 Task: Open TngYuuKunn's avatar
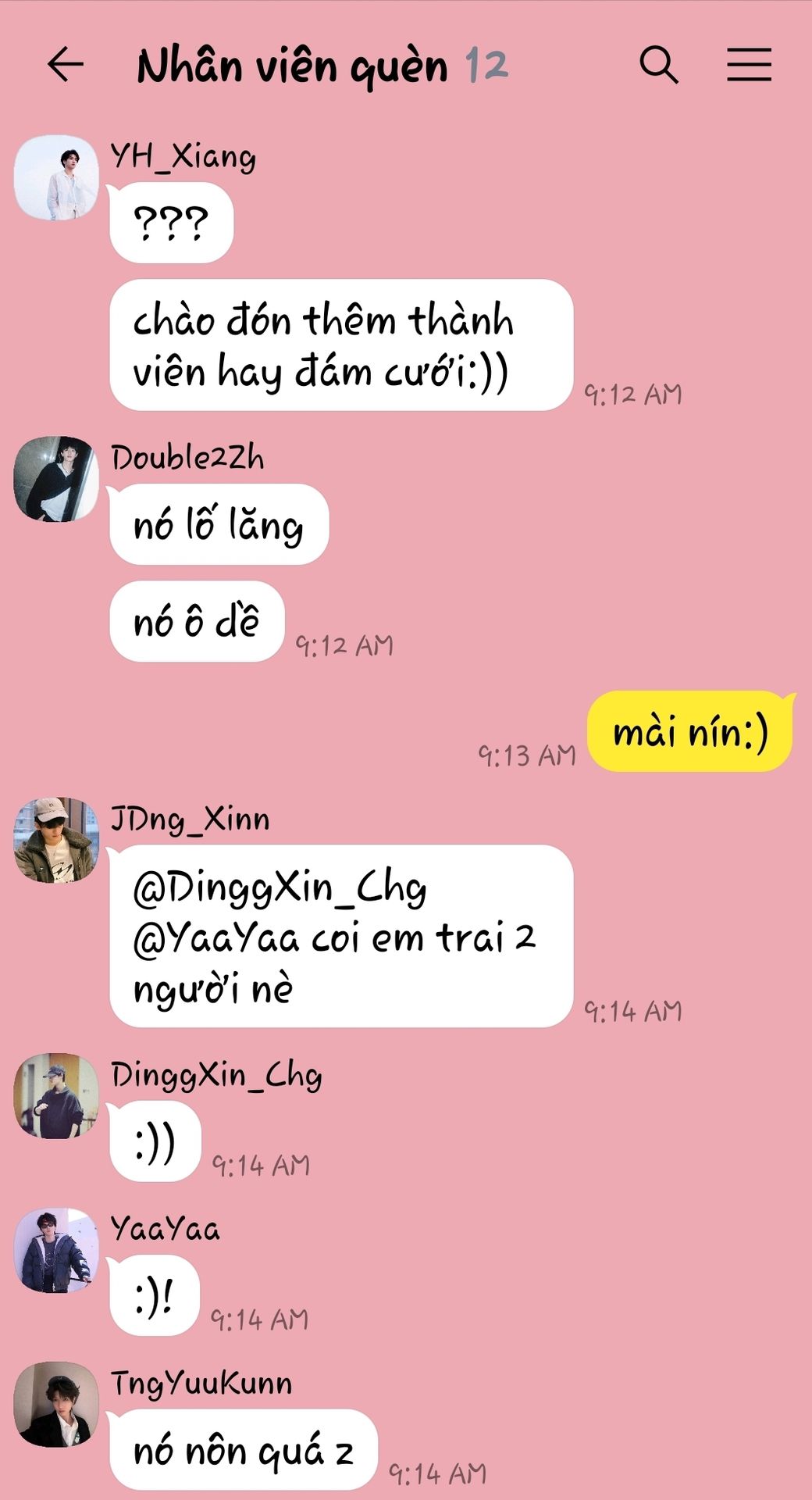click(56, 1405)
